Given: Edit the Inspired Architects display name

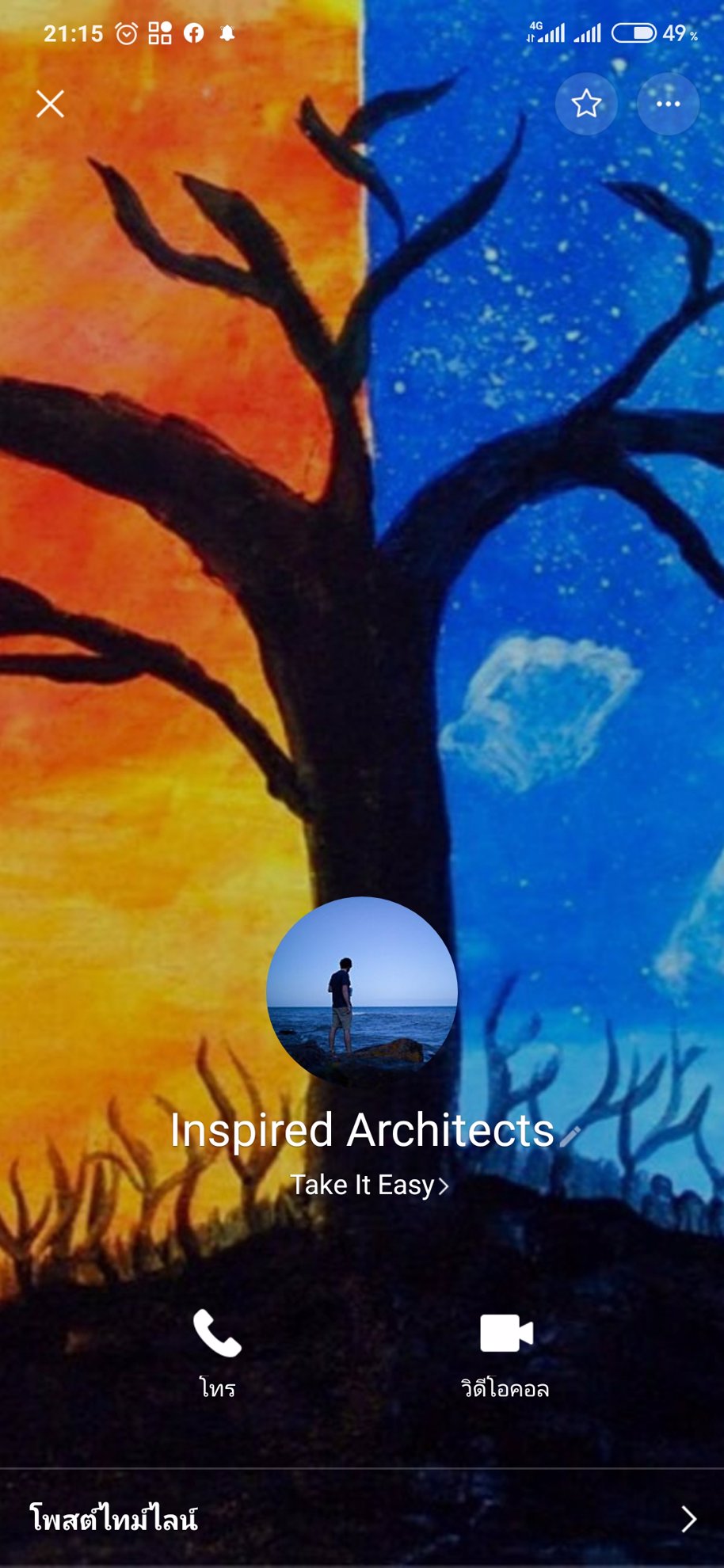Looking at the screenshot, I should (570, 1136).
